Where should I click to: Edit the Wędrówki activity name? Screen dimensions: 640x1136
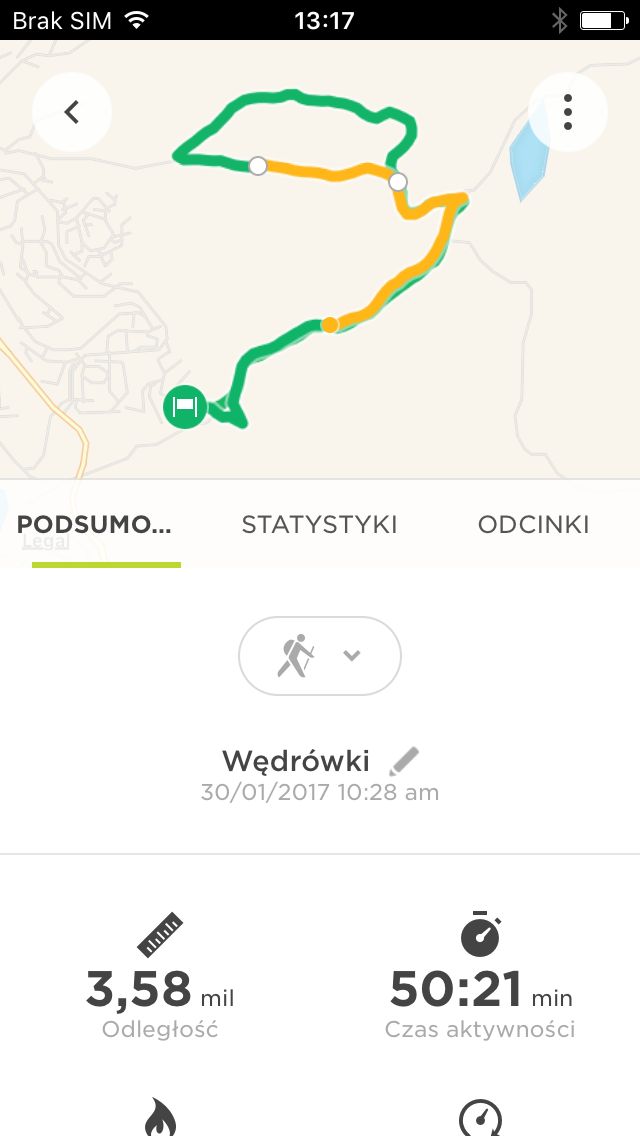point(404,761)
